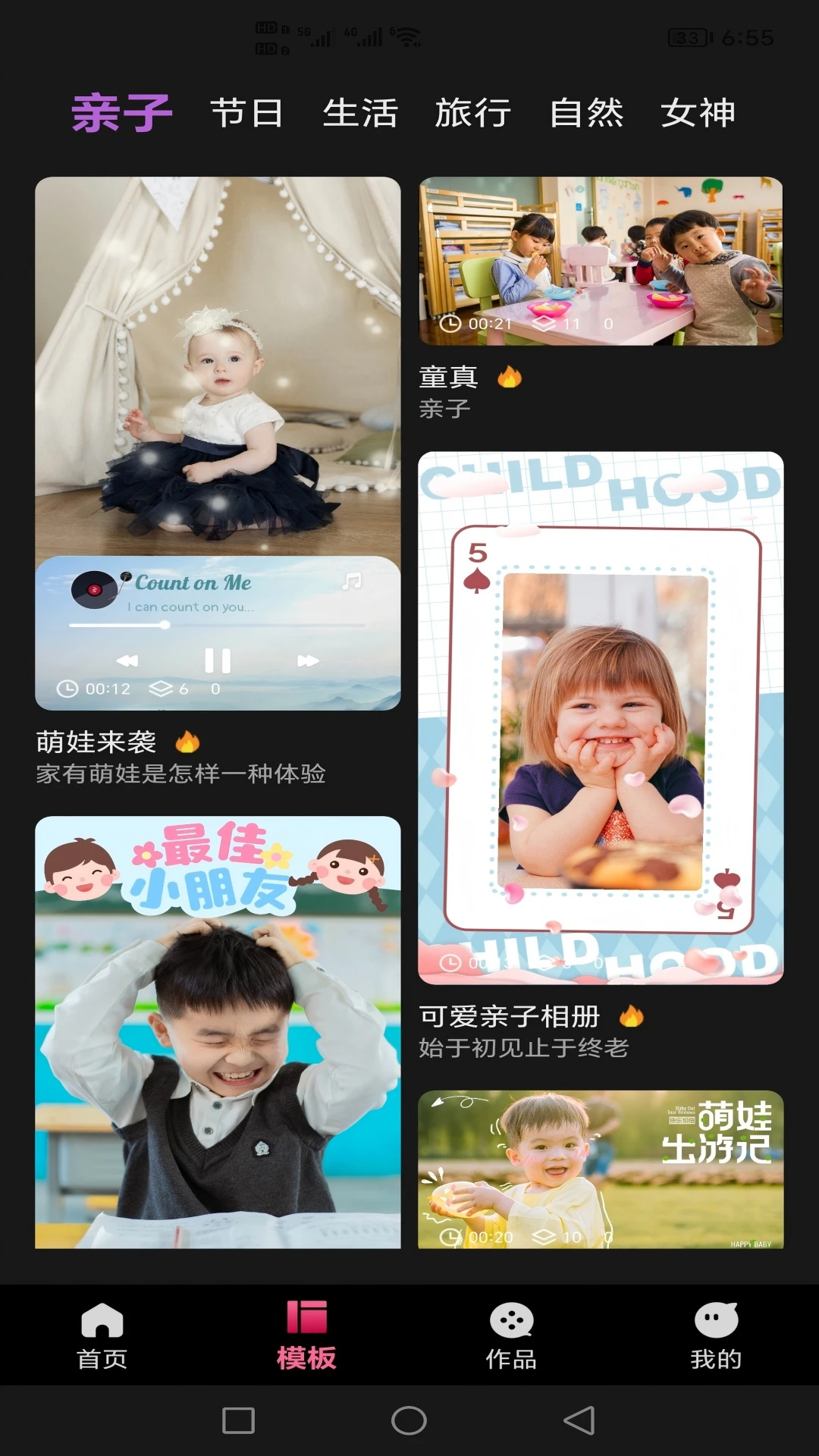The width and height of the screenshot is (819, 1456).
Task: Open the 作品 works tab
Action: (x=511, y=1335)
